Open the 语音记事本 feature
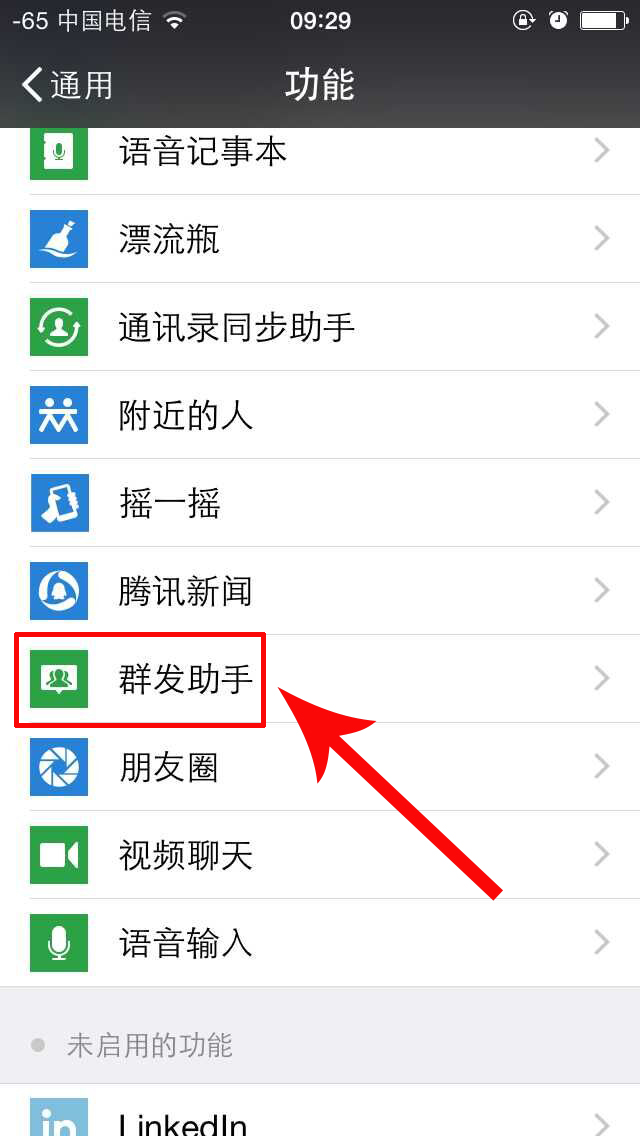640x1136 pixels. tap(320, 152)
